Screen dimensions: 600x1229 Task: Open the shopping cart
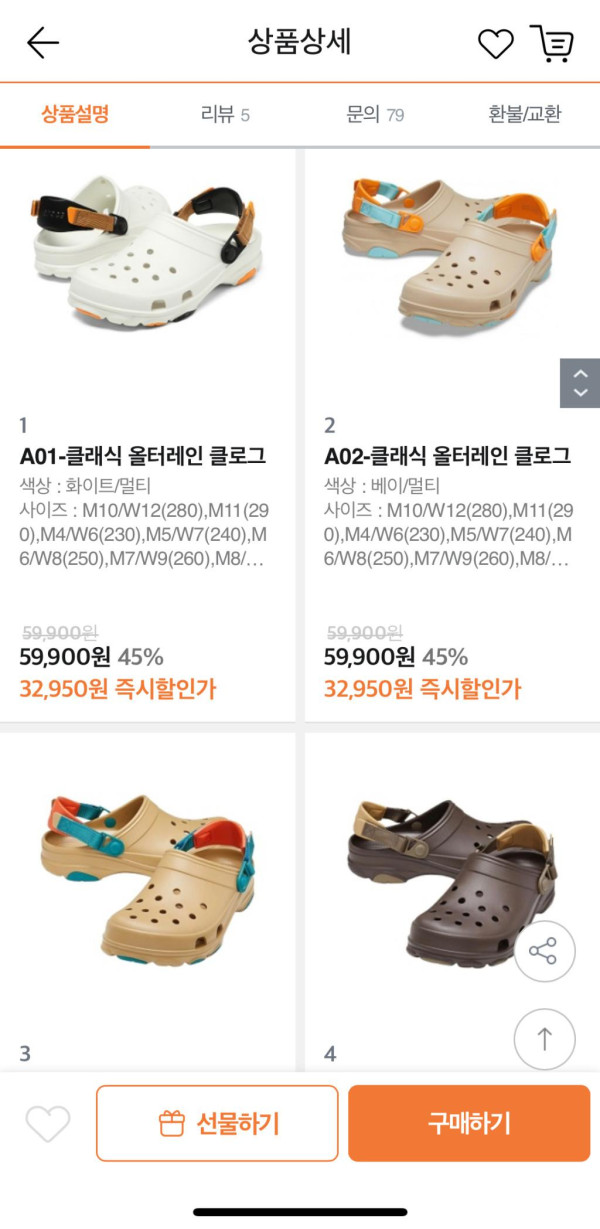[x=551, y=43]
